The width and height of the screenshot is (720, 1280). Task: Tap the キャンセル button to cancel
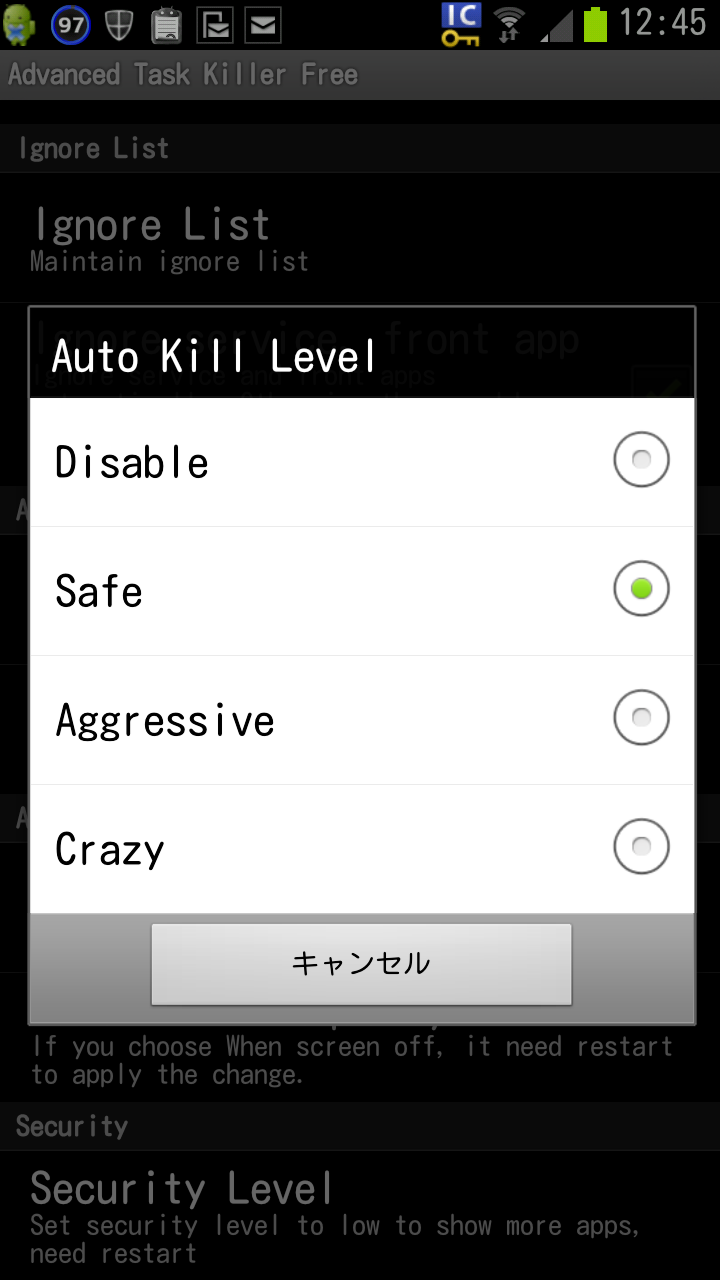coord(361,964)
